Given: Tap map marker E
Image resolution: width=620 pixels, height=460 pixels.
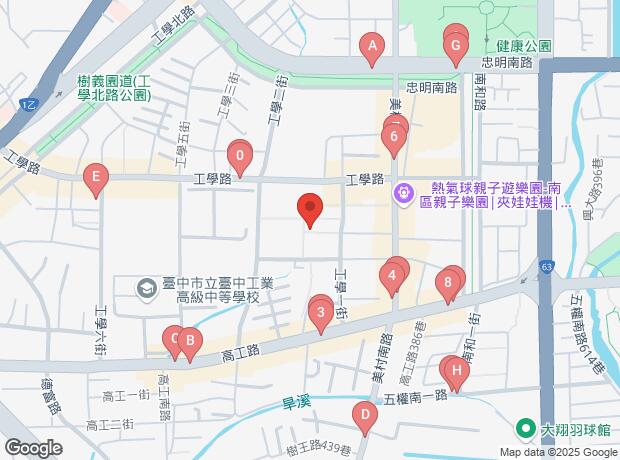Looking at the screenshot, I should (x=95, y=179).
